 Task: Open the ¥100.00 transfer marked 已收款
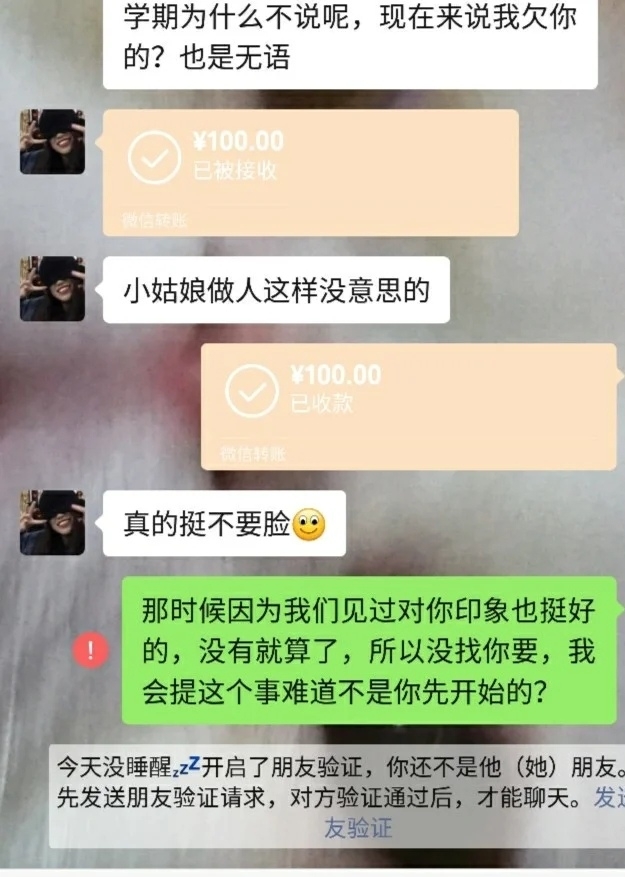point(408,405)
